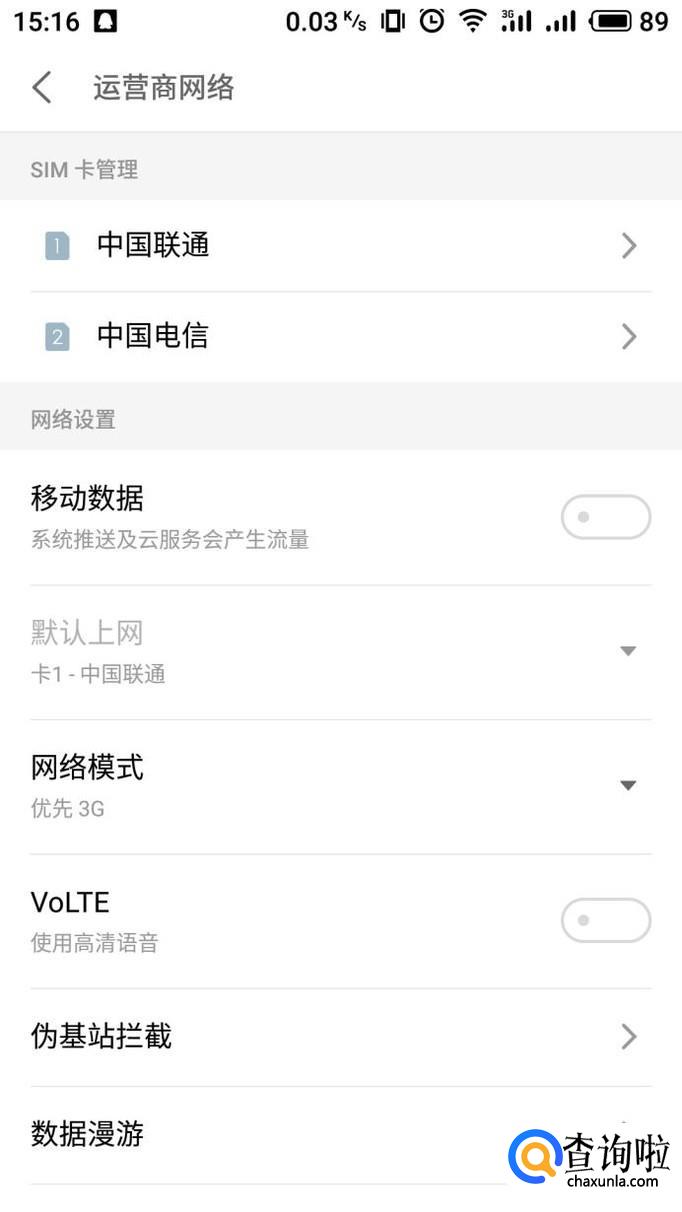Turn on VoLTE 高清语音
Image resolution: width=682 pixels, height=1212 pixels.
(605, 920)
